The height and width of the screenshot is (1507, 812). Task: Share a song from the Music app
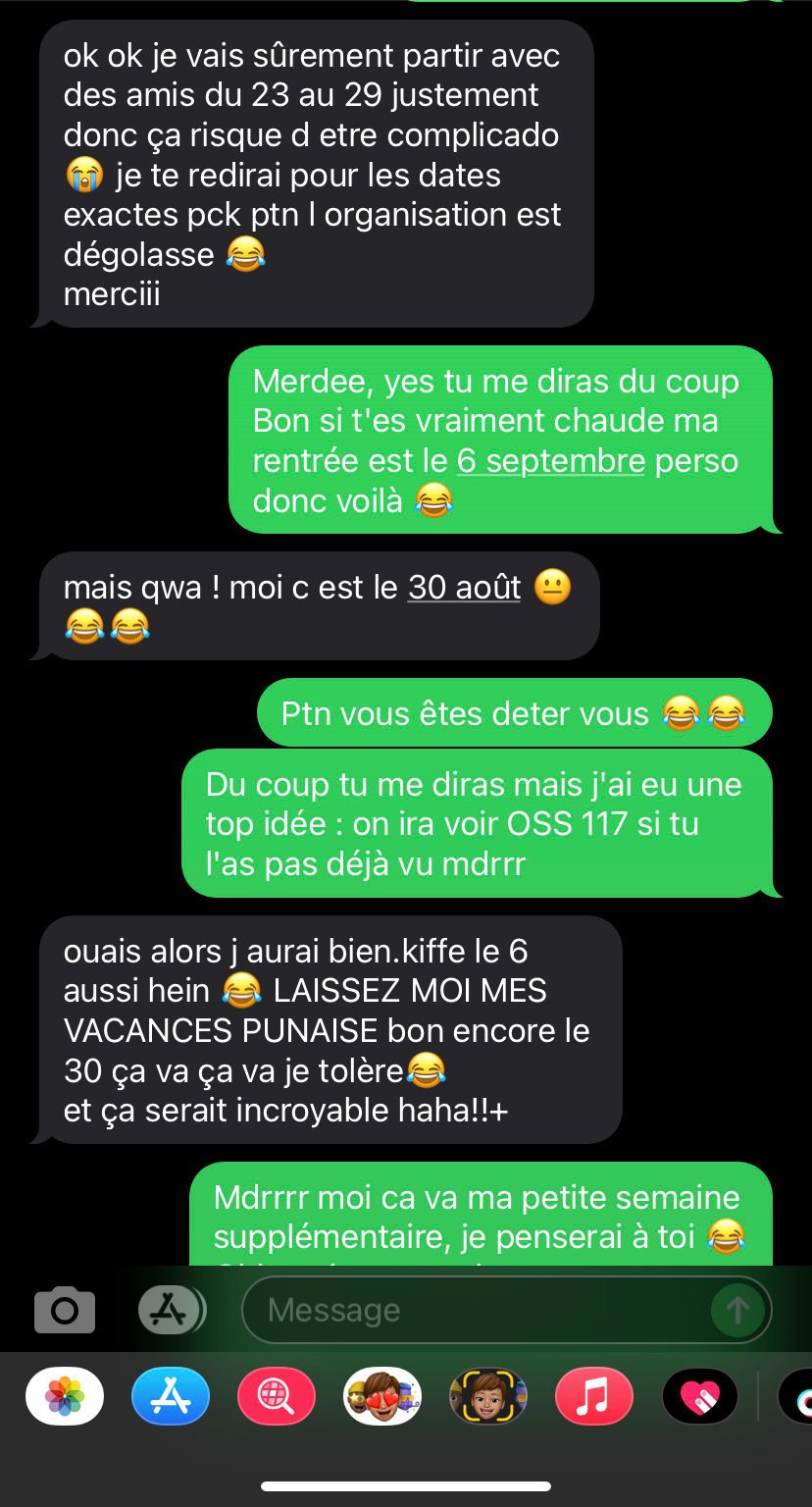pos(594,1395)
